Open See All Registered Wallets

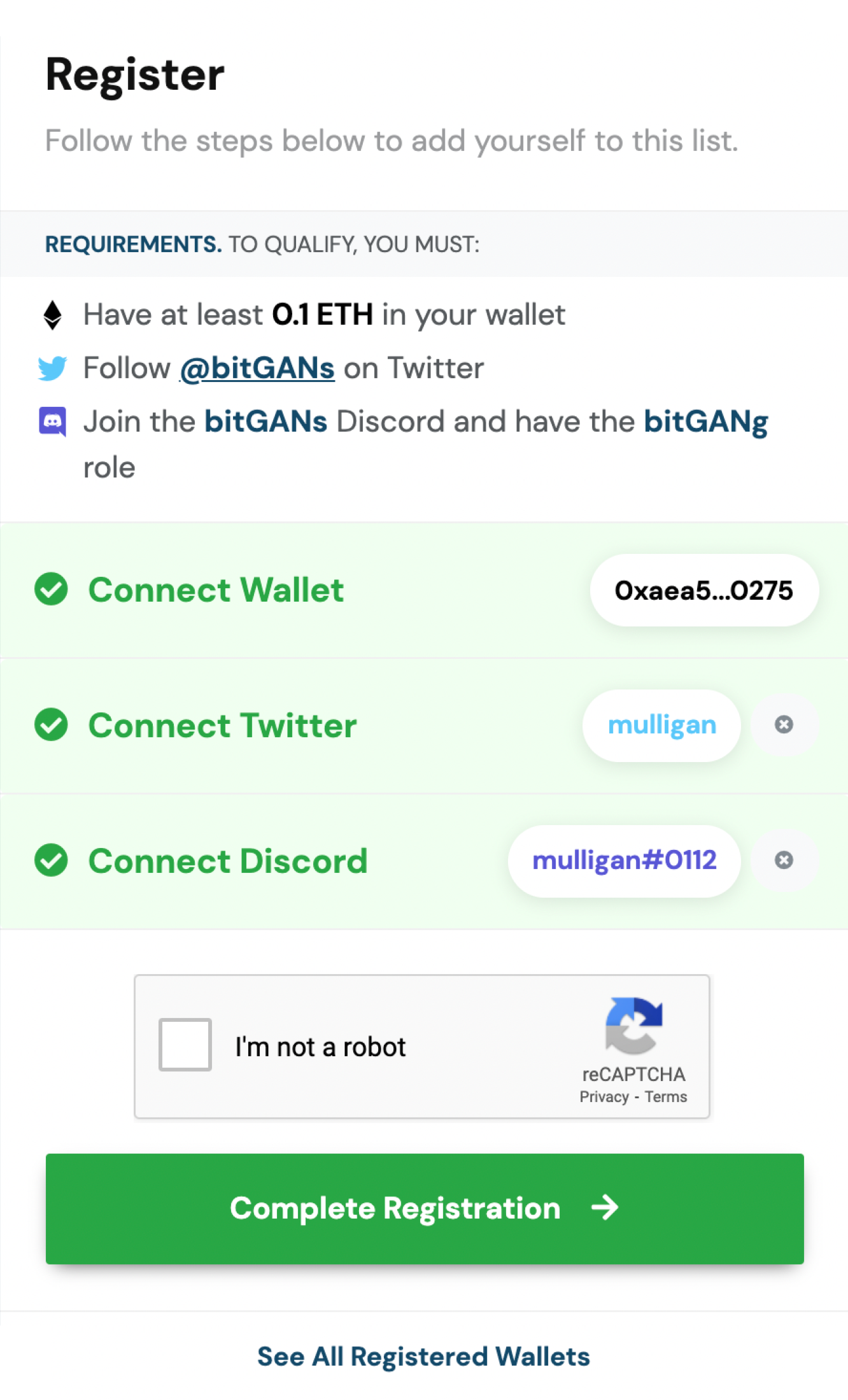pyautogui.click(x=424, y=1356)
